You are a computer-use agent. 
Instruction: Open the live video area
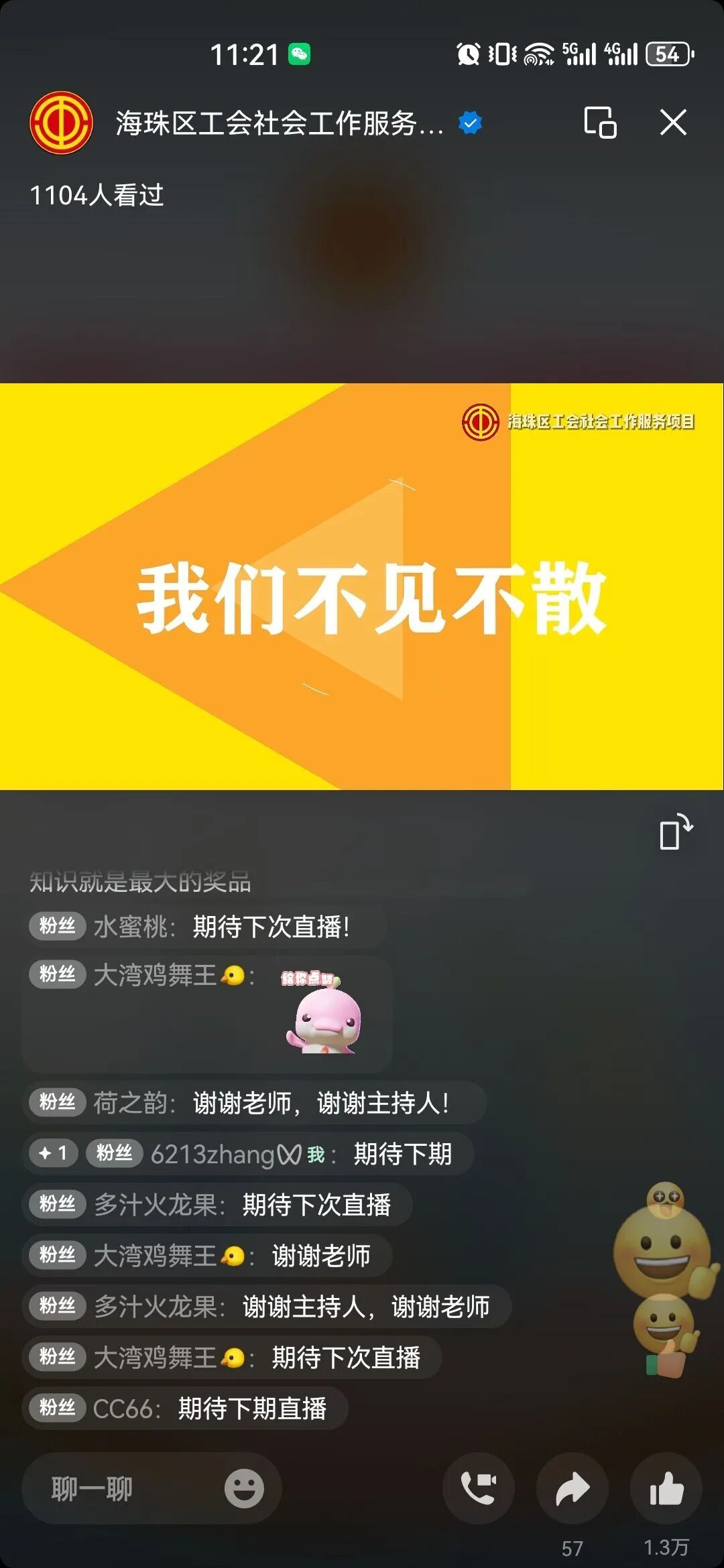tap(362, 586)
